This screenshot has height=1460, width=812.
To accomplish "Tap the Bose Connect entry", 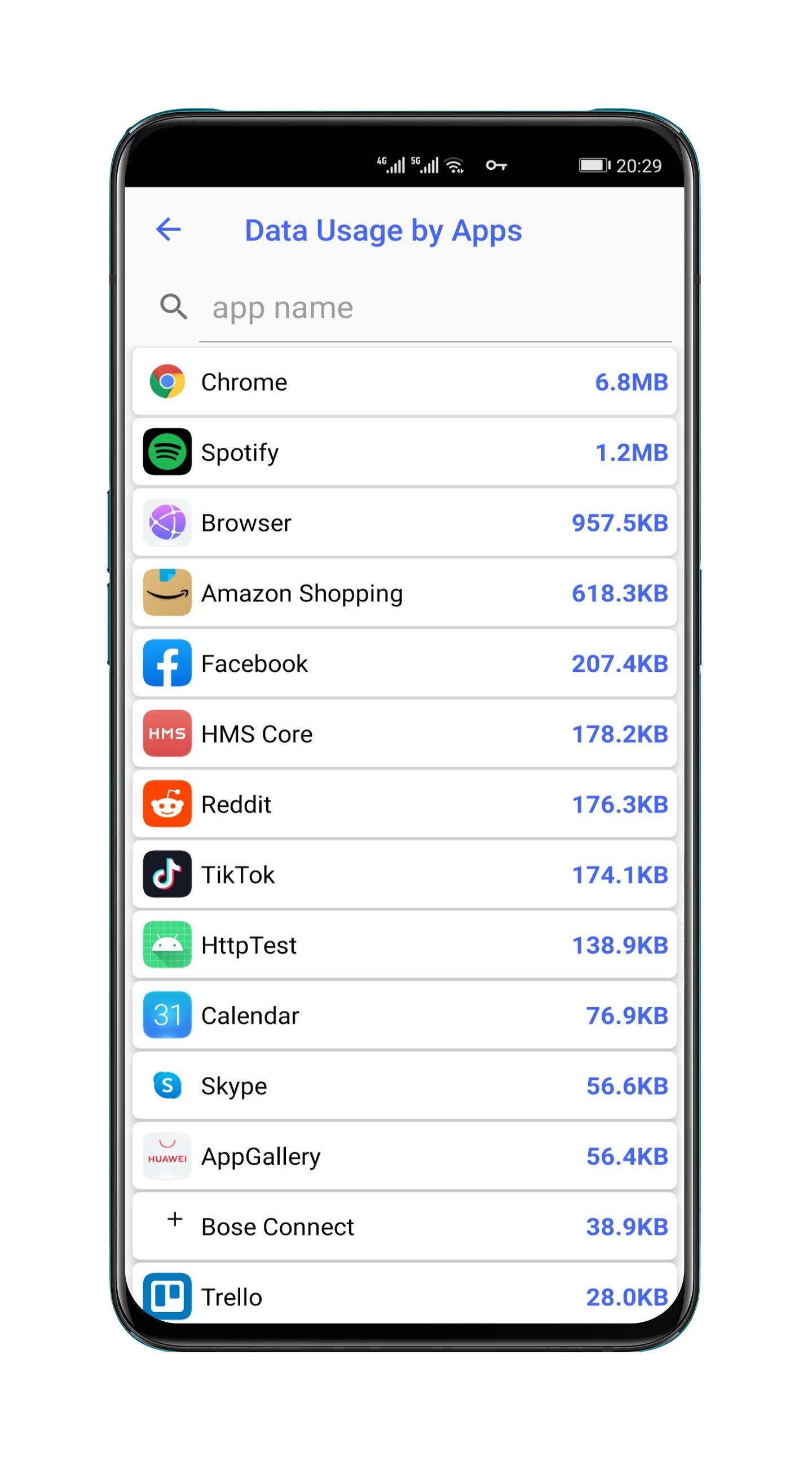I will coord(404,1226).
